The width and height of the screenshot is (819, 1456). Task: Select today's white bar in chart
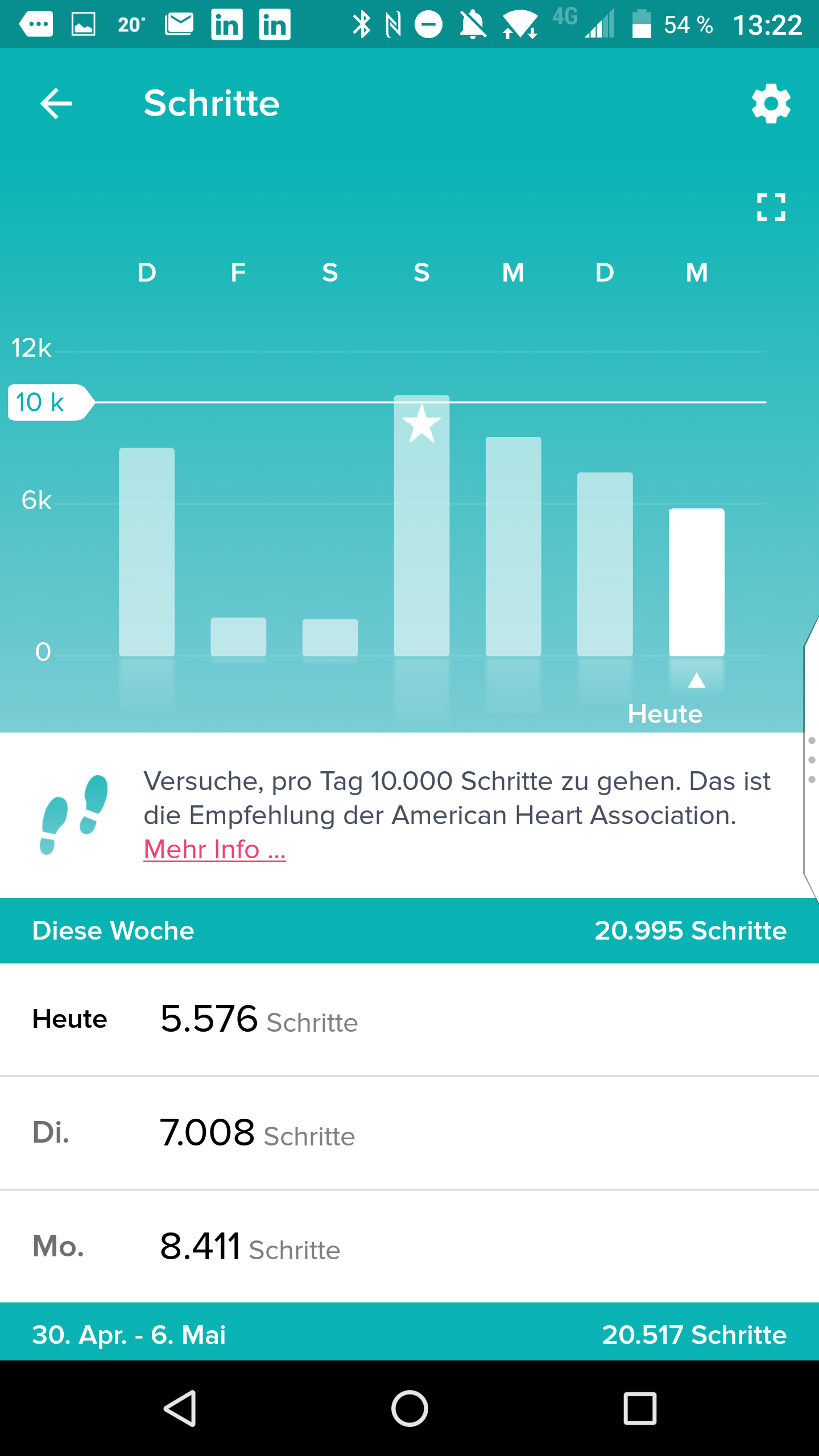[x=696, y=582]
